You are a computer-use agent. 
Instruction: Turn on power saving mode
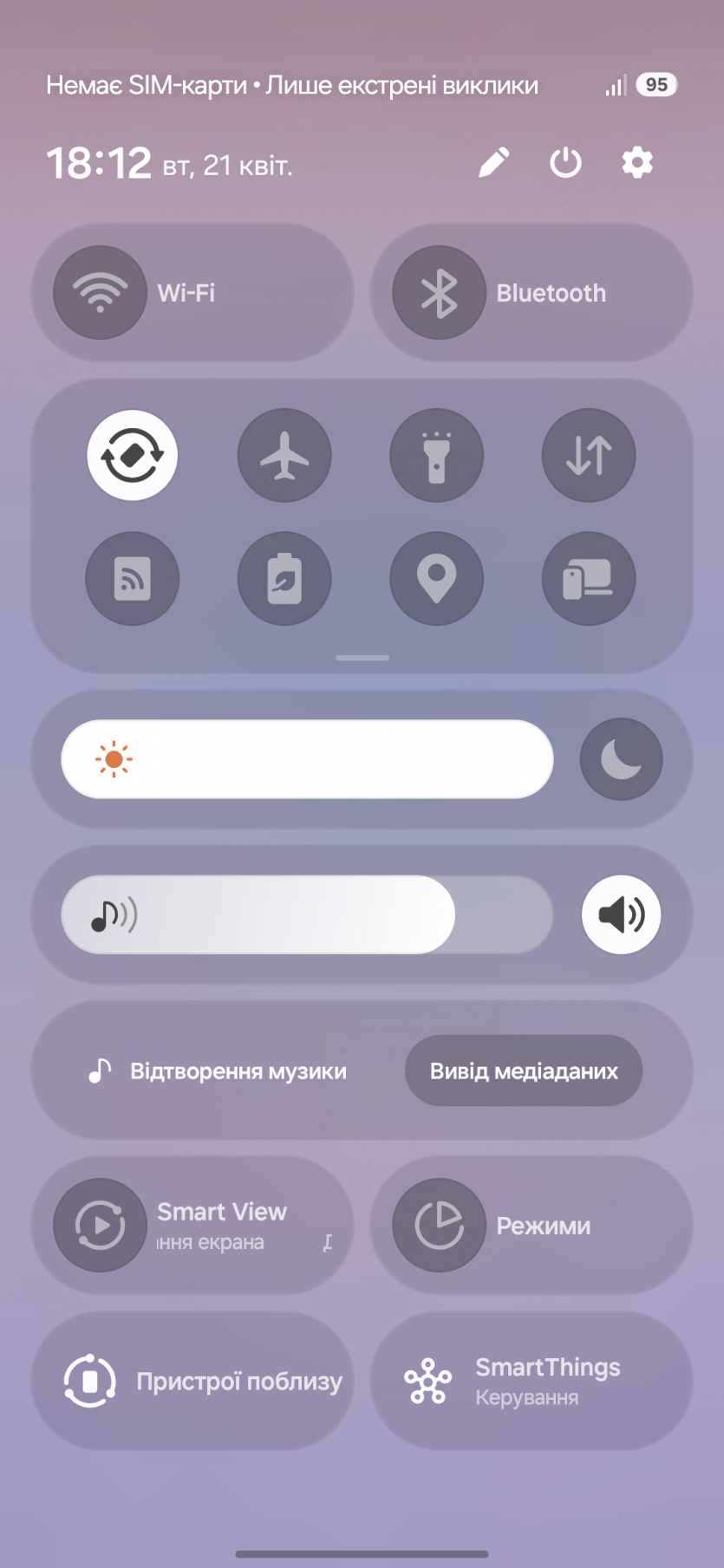[284, 578]
